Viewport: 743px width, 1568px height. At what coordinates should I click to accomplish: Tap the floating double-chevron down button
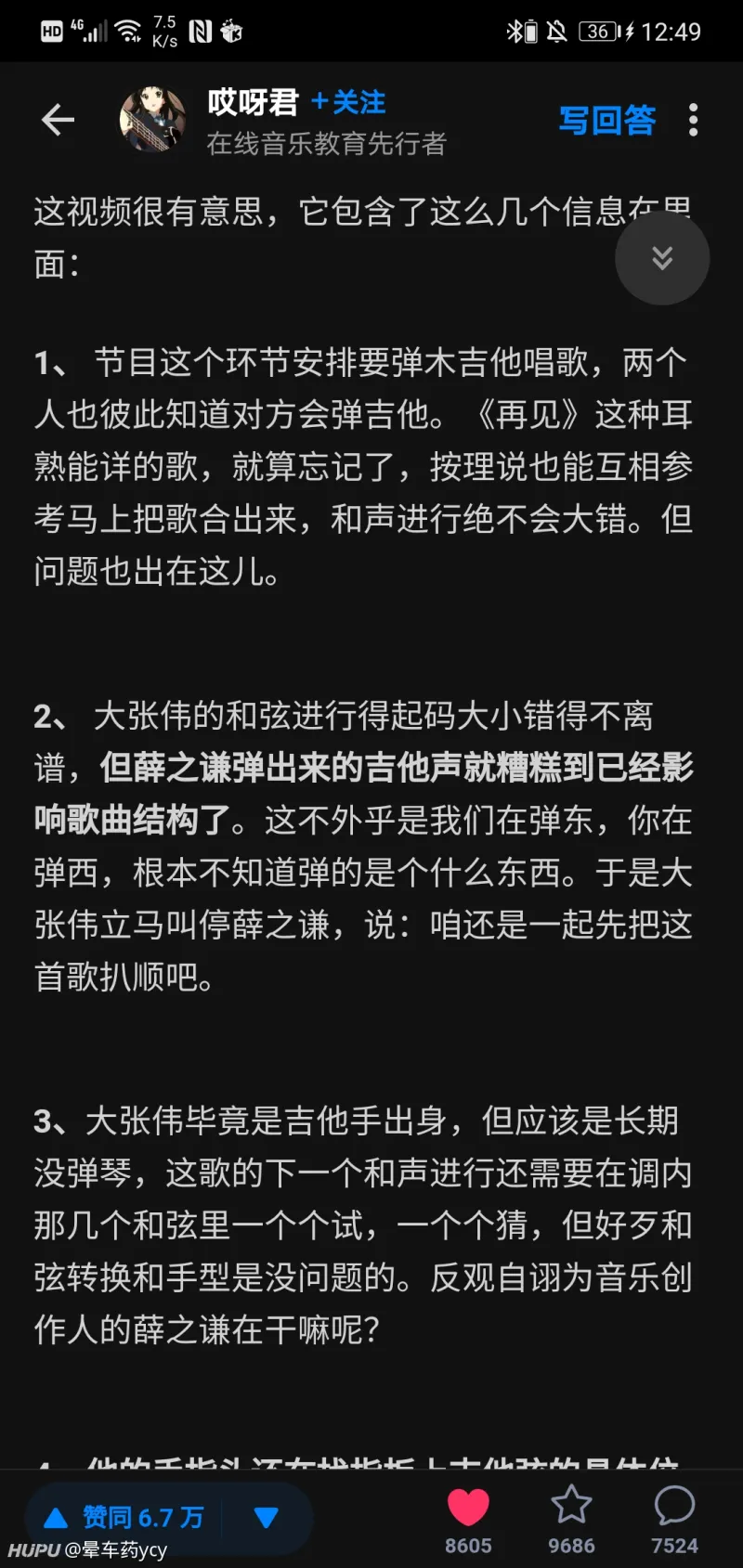coord(662,257)
